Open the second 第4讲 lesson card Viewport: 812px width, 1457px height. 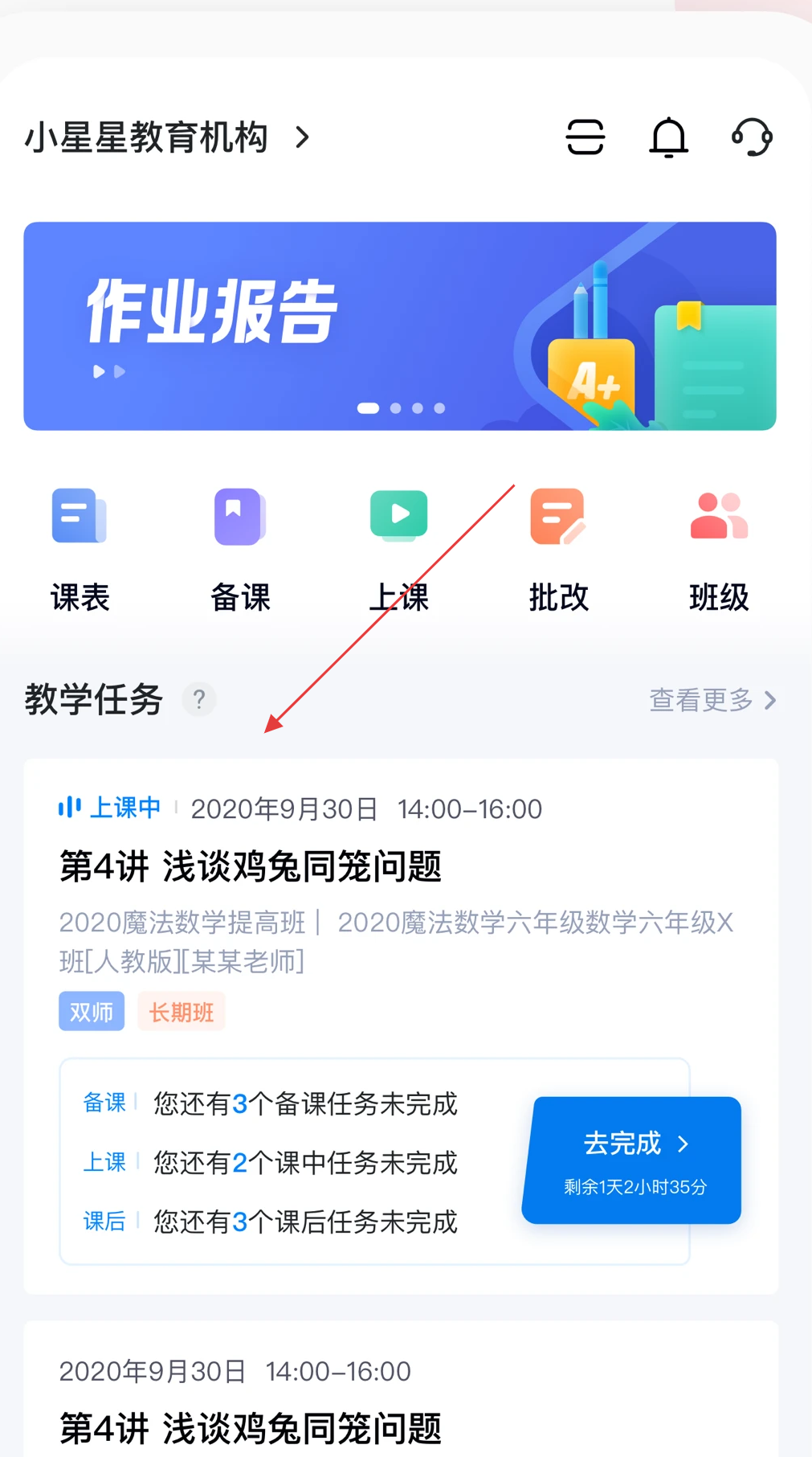321,1406
